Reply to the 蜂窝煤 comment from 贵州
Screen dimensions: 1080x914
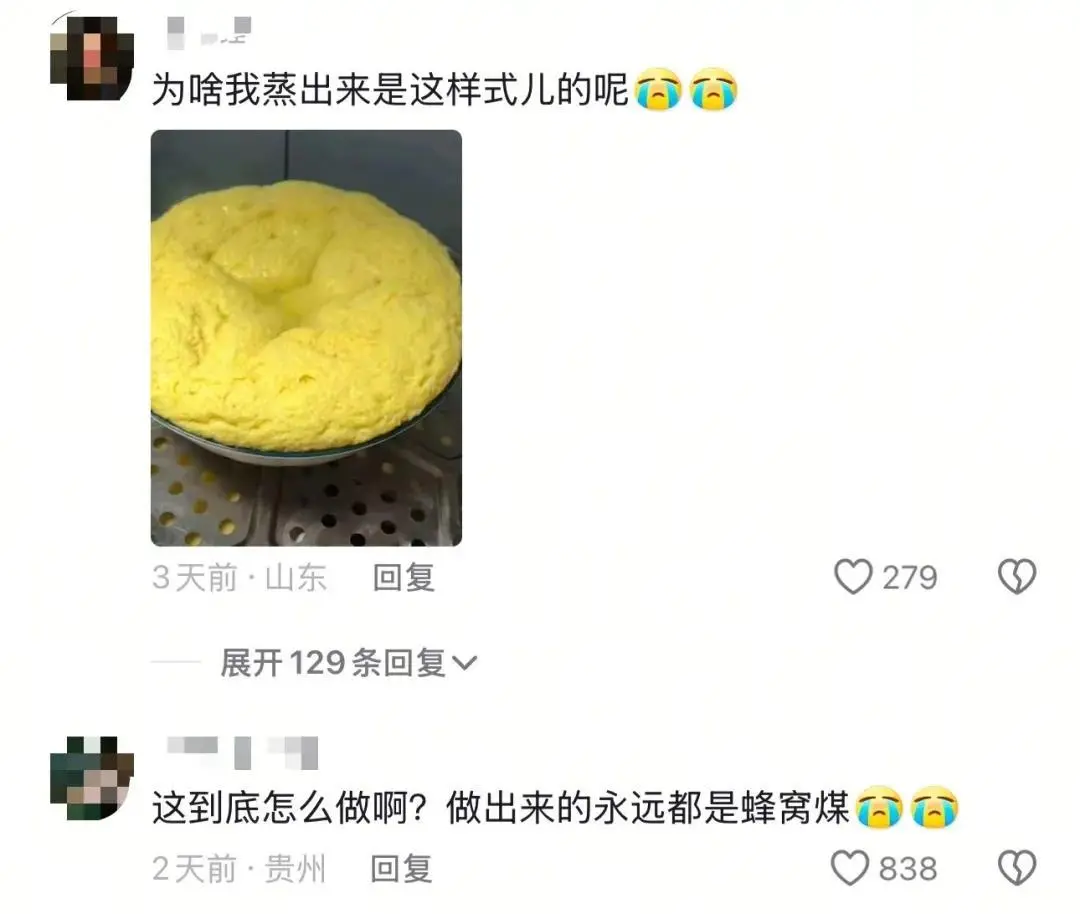[x=401, y=869]
